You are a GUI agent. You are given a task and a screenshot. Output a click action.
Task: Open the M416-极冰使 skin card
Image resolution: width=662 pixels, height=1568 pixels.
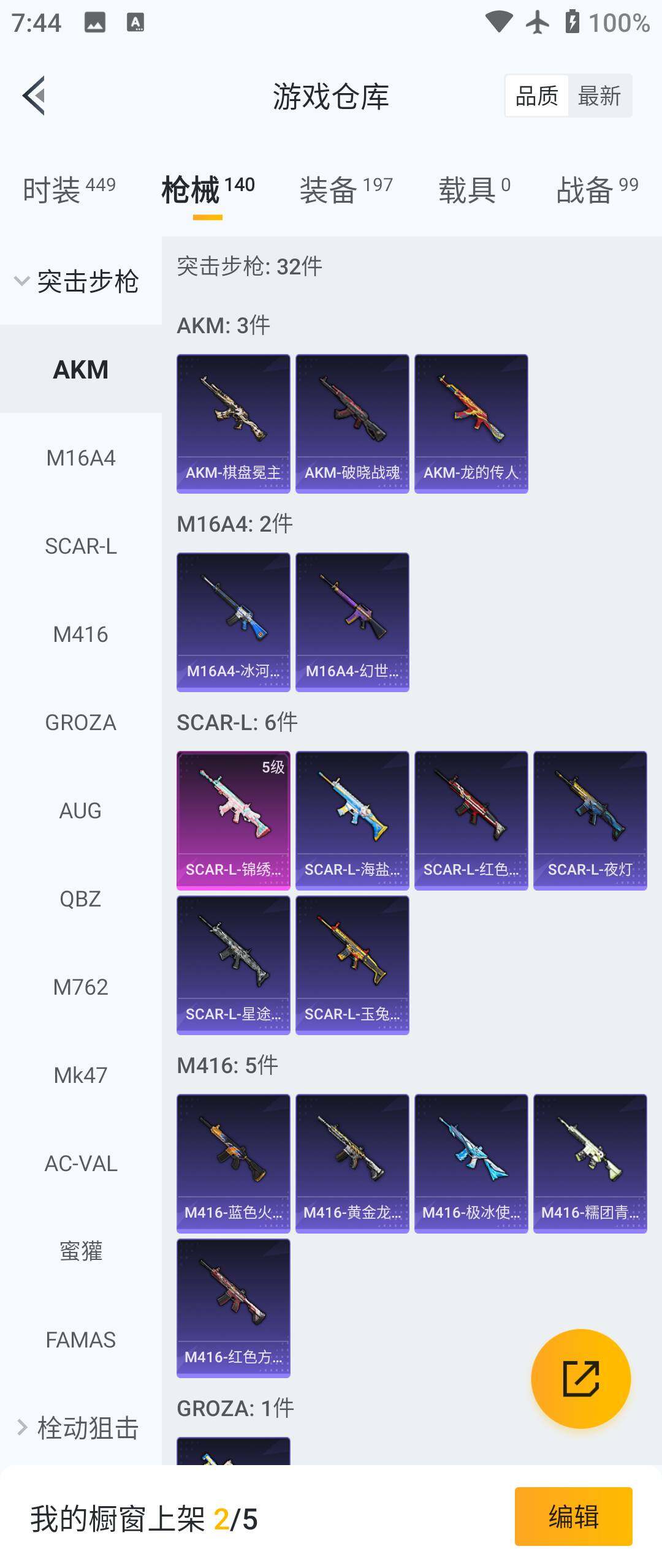[x=471, y=1163]
